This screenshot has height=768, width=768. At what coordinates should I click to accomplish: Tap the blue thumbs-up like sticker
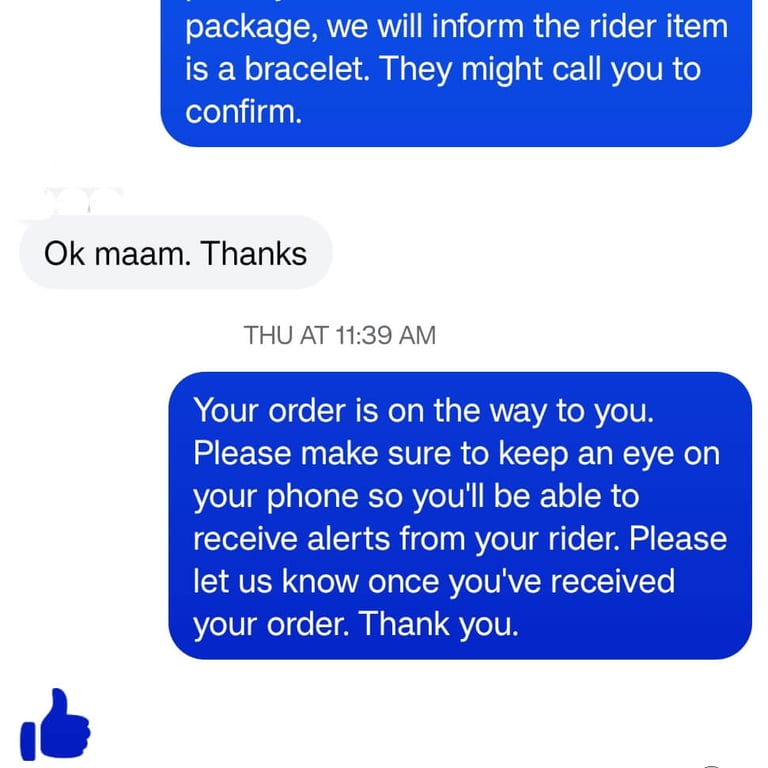point(55,724)
